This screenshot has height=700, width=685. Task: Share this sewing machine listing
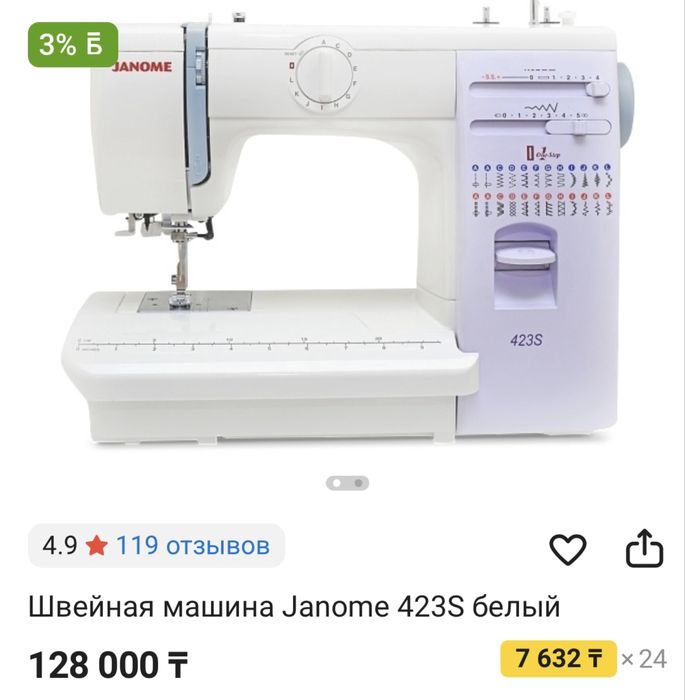(644, 547)
